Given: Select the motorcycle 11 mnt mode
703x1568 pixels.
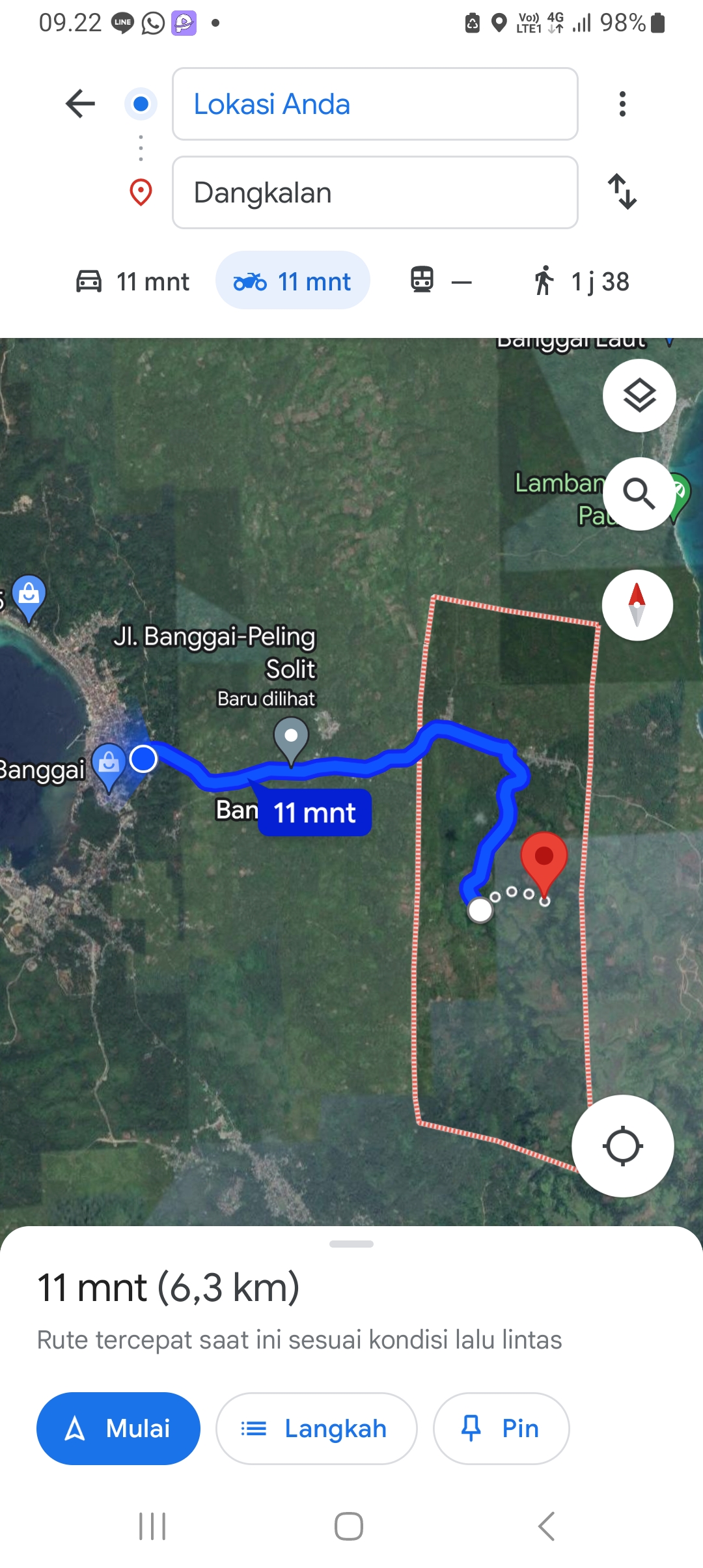Looking at the screenshot, I should [x=293, y=281].
